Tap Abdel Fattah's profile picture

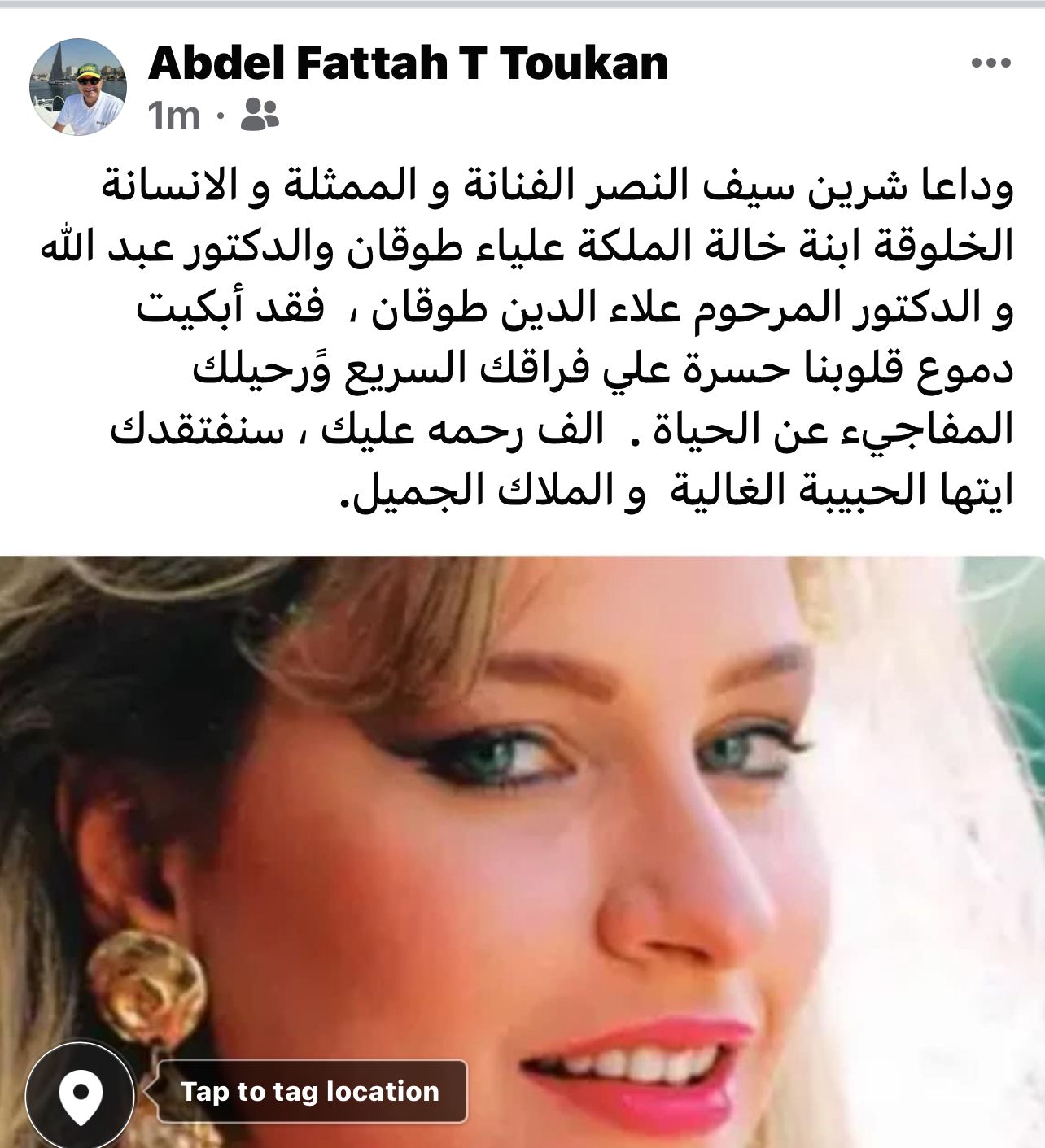click(78, 86)
